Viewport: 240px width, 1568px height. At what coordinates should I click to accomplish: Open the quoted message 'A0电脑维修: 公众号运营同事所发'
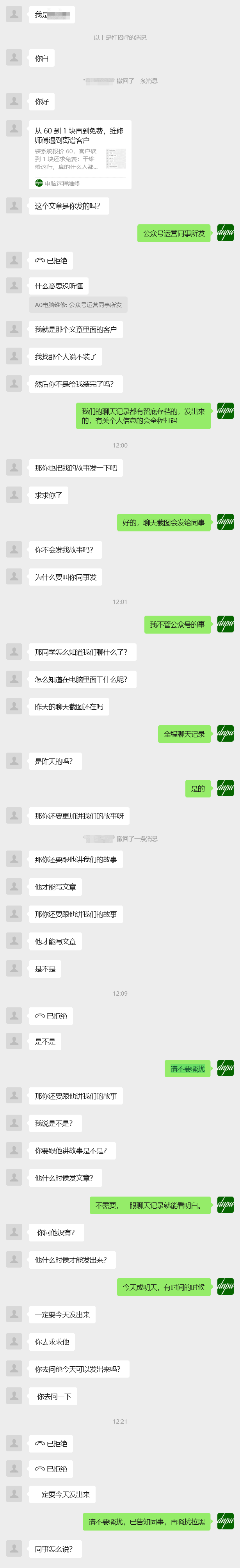(x=78, y=305)
